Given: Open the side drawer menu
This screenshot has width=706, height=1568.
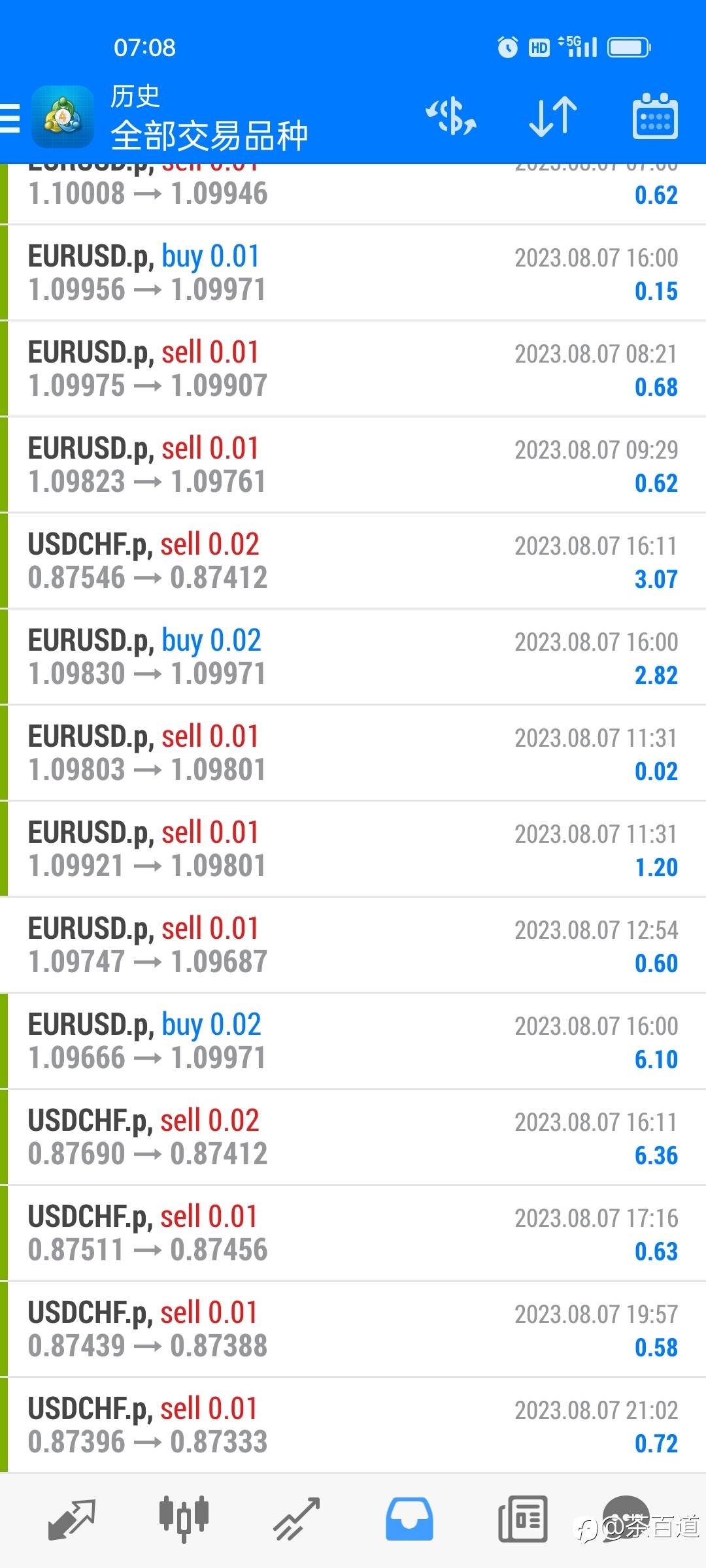Looking at the screenshot, I should coord(10,118).
